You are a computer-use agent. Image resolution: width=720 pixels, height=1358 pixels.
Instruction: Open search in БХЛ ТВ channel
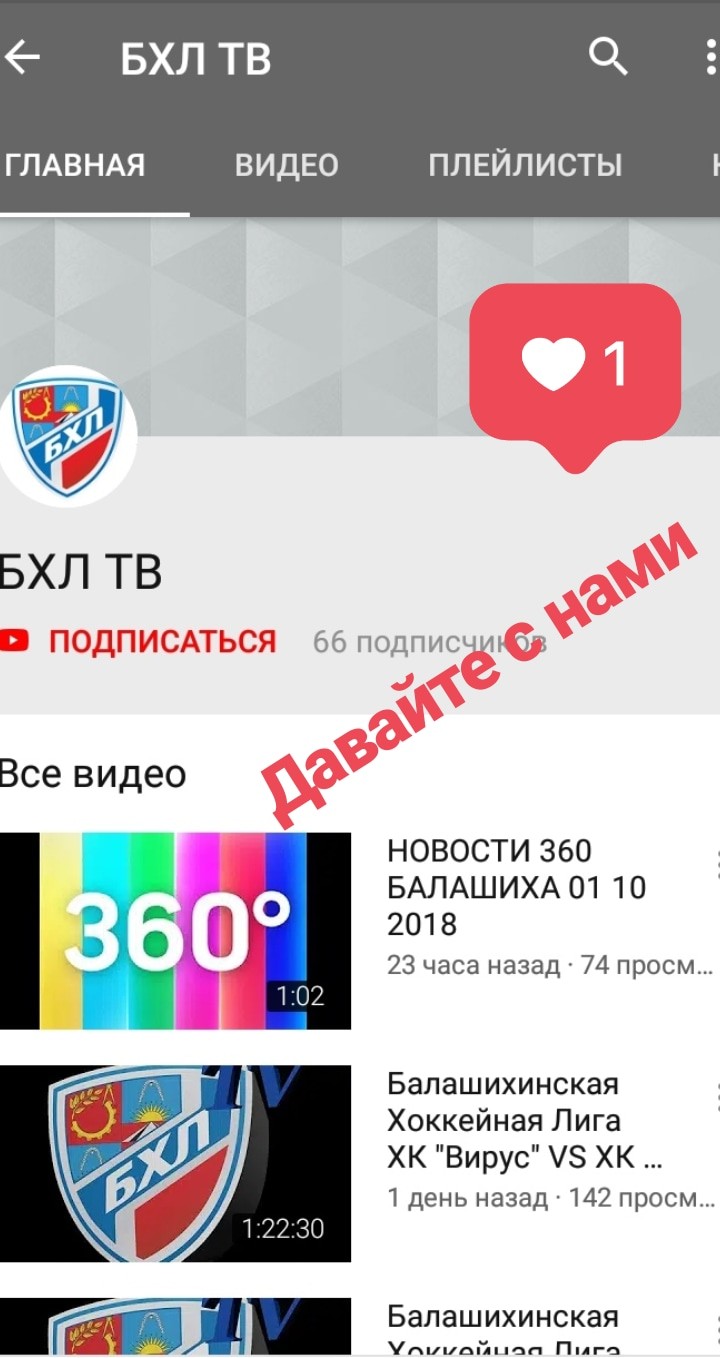[x=607, y=58]
